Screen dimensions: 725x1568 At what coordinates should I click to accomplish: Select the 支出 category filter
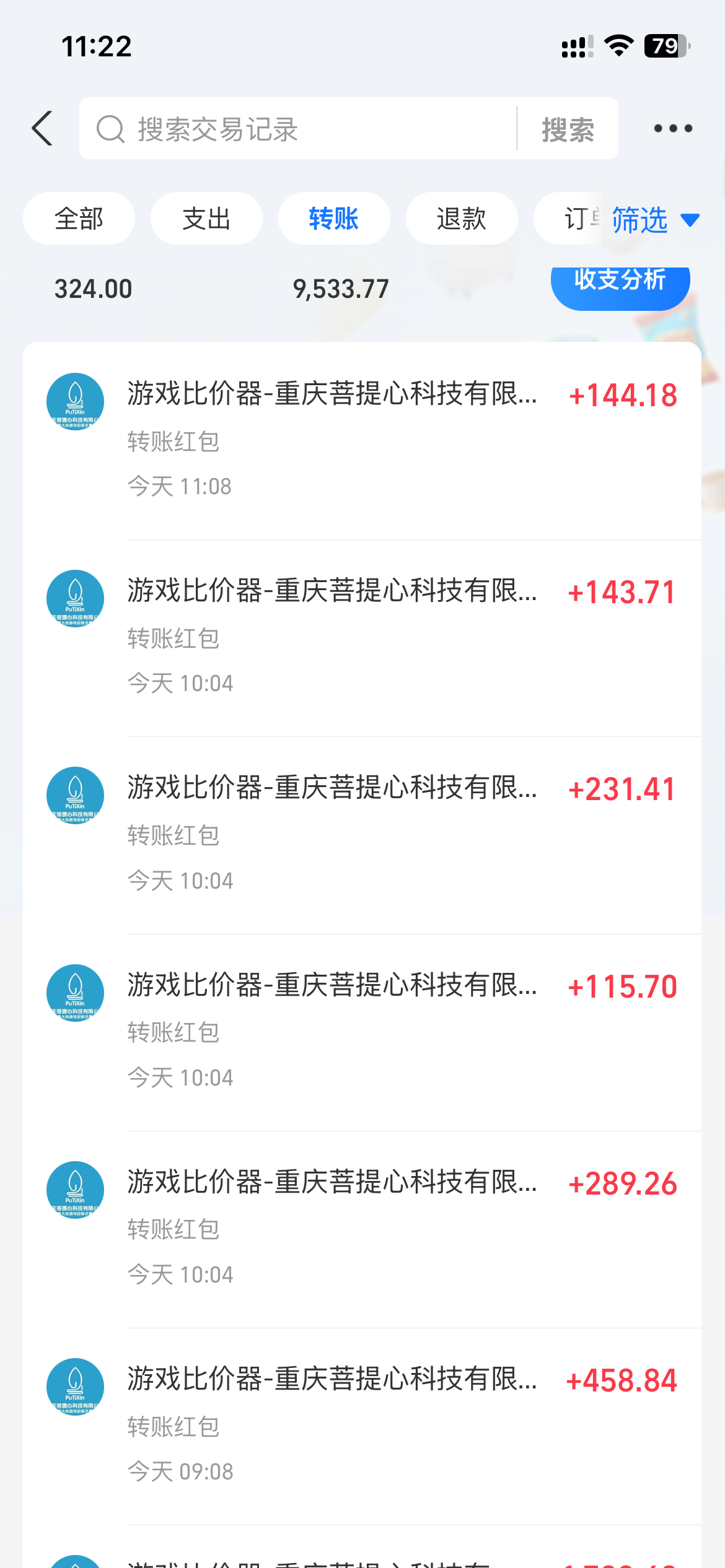coord(206,218)
